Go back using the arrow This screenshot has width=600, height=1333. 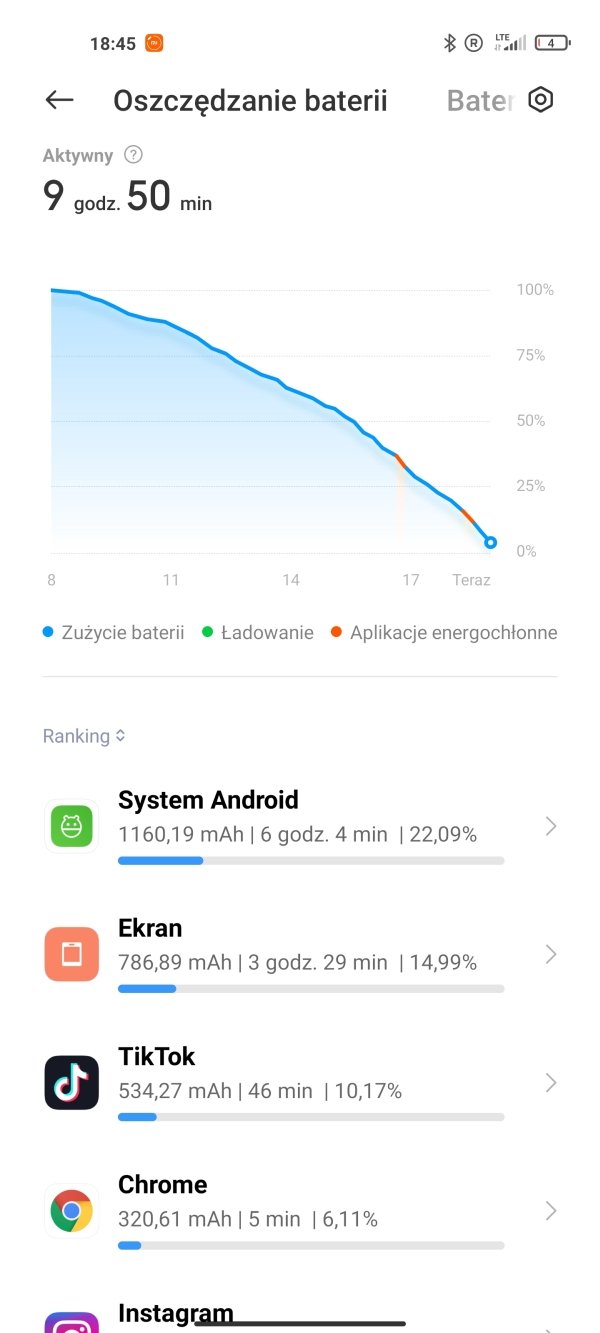point(60,100)
